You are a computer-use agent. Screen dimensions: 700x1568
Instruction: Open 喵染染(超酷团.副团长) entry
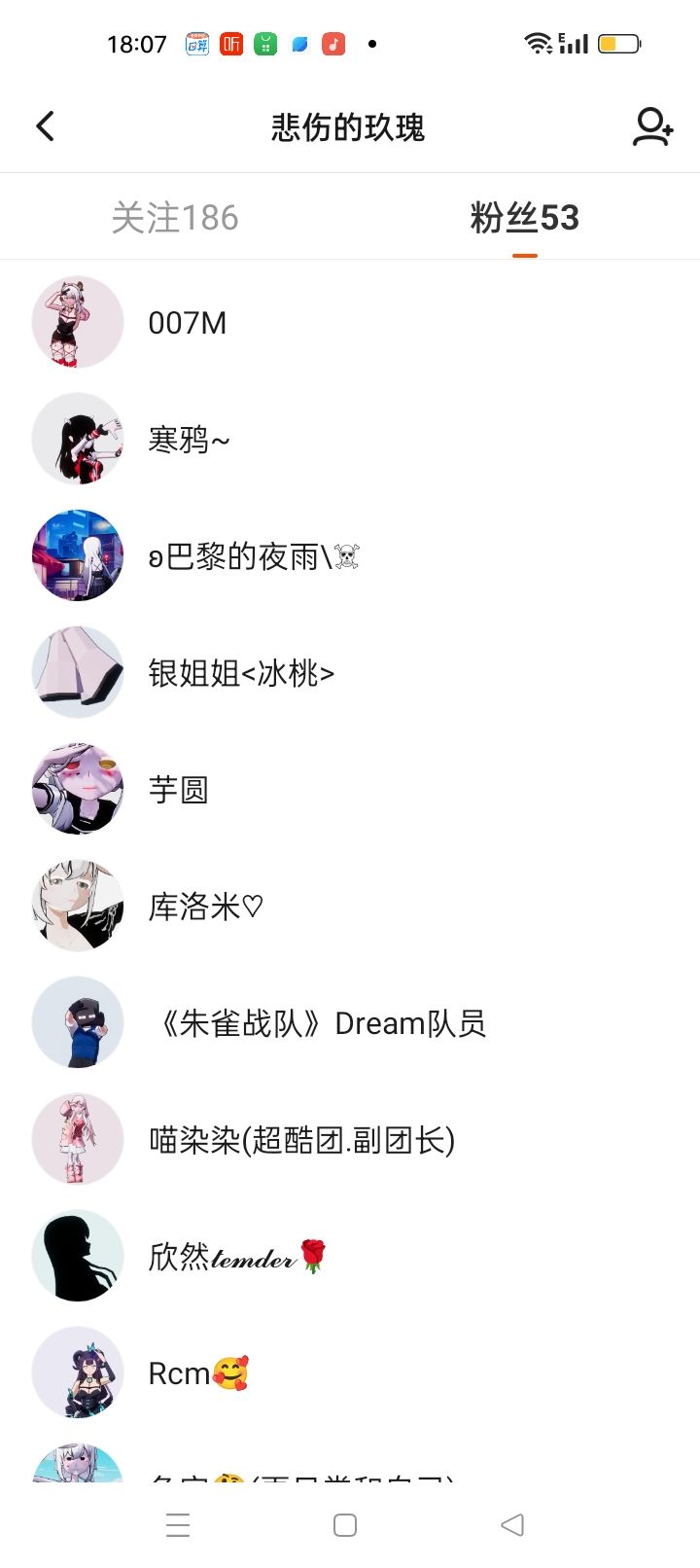(301, 1140)
